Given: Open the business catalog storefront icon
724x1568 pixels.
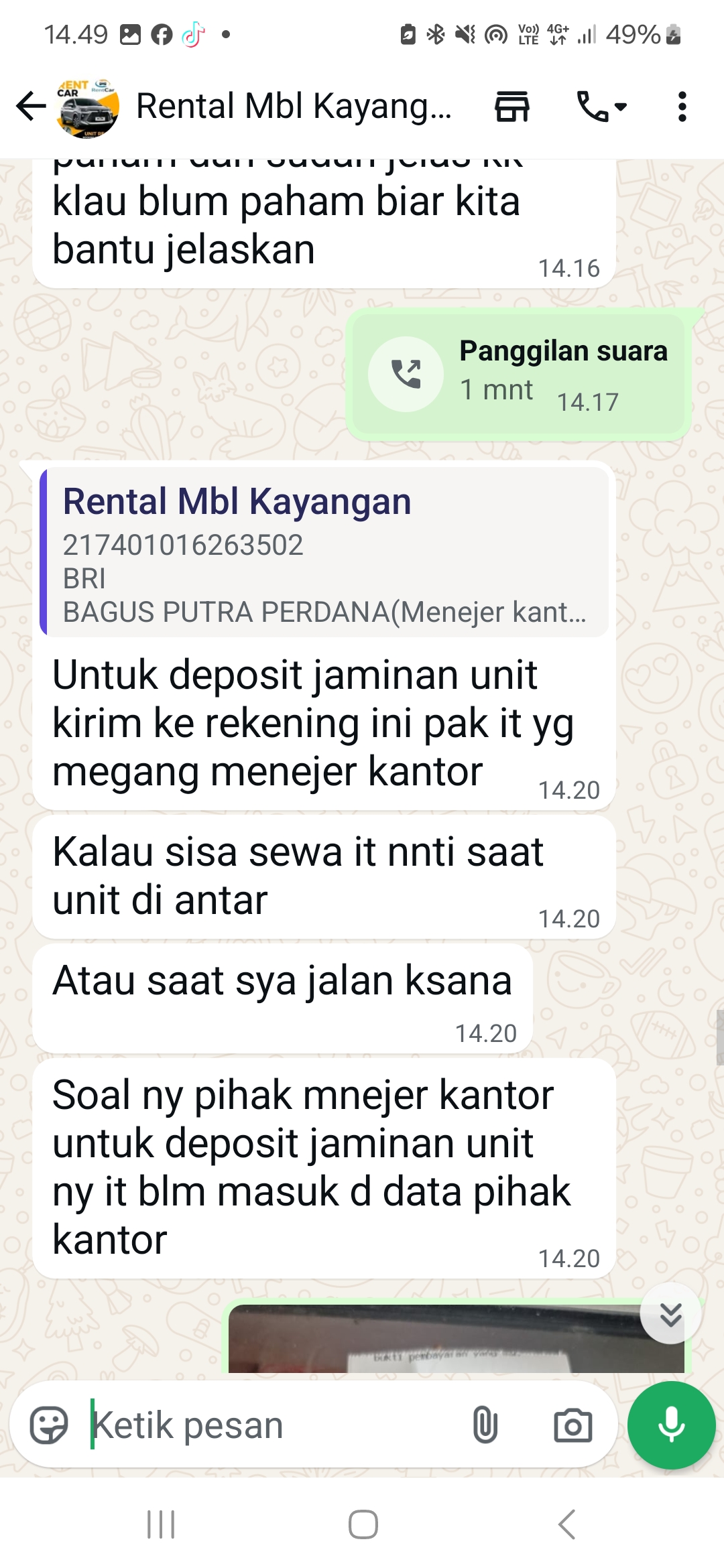Looking at the screenshot, I should (512, 107).
